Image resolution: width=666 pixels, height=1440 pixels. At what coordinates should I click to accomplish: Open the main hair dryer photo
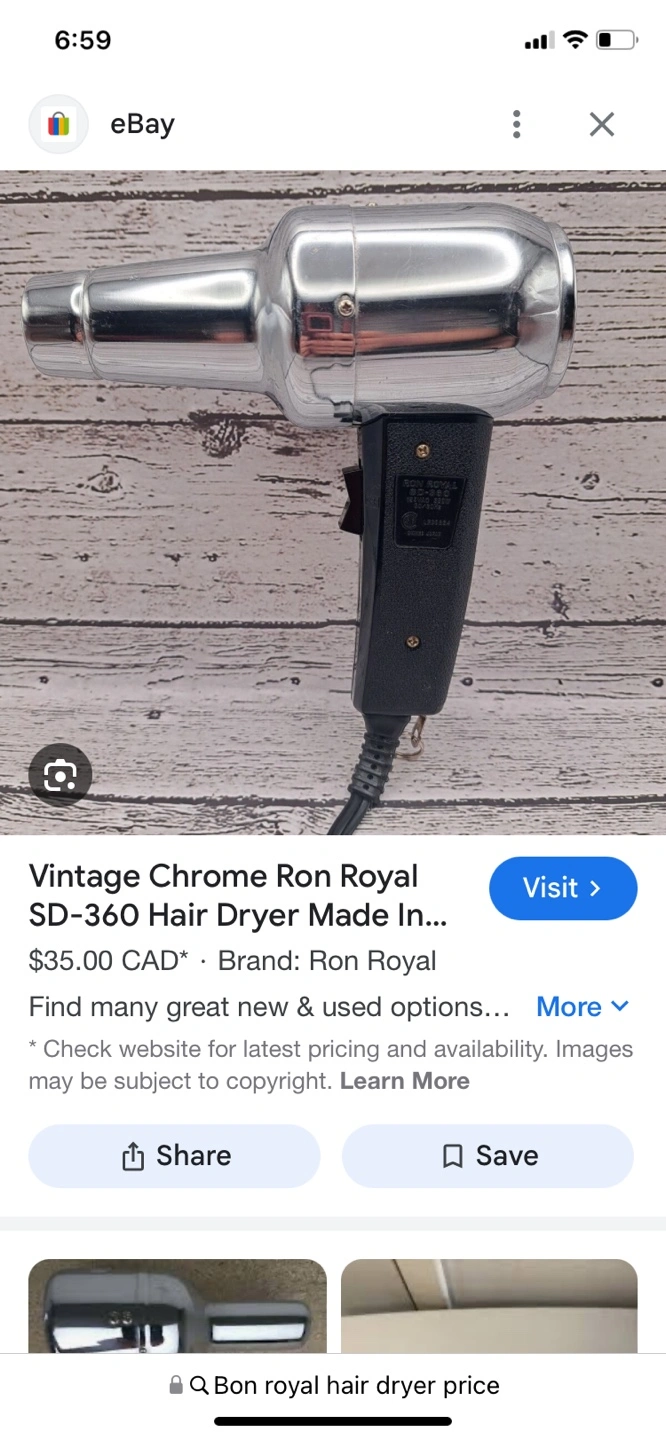tap(333, 500)
